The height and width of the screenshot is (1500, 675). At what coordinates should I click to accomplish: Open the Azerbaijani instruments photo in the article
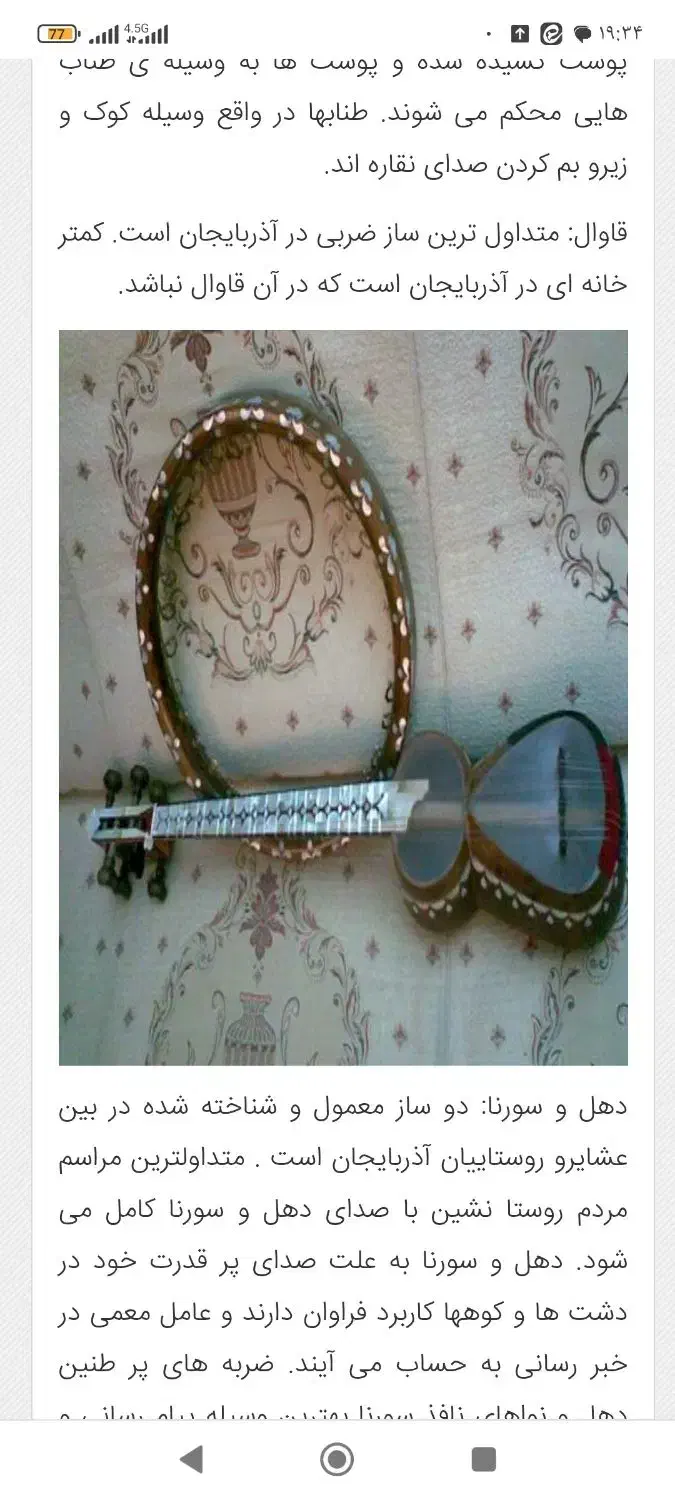point(343,697)
